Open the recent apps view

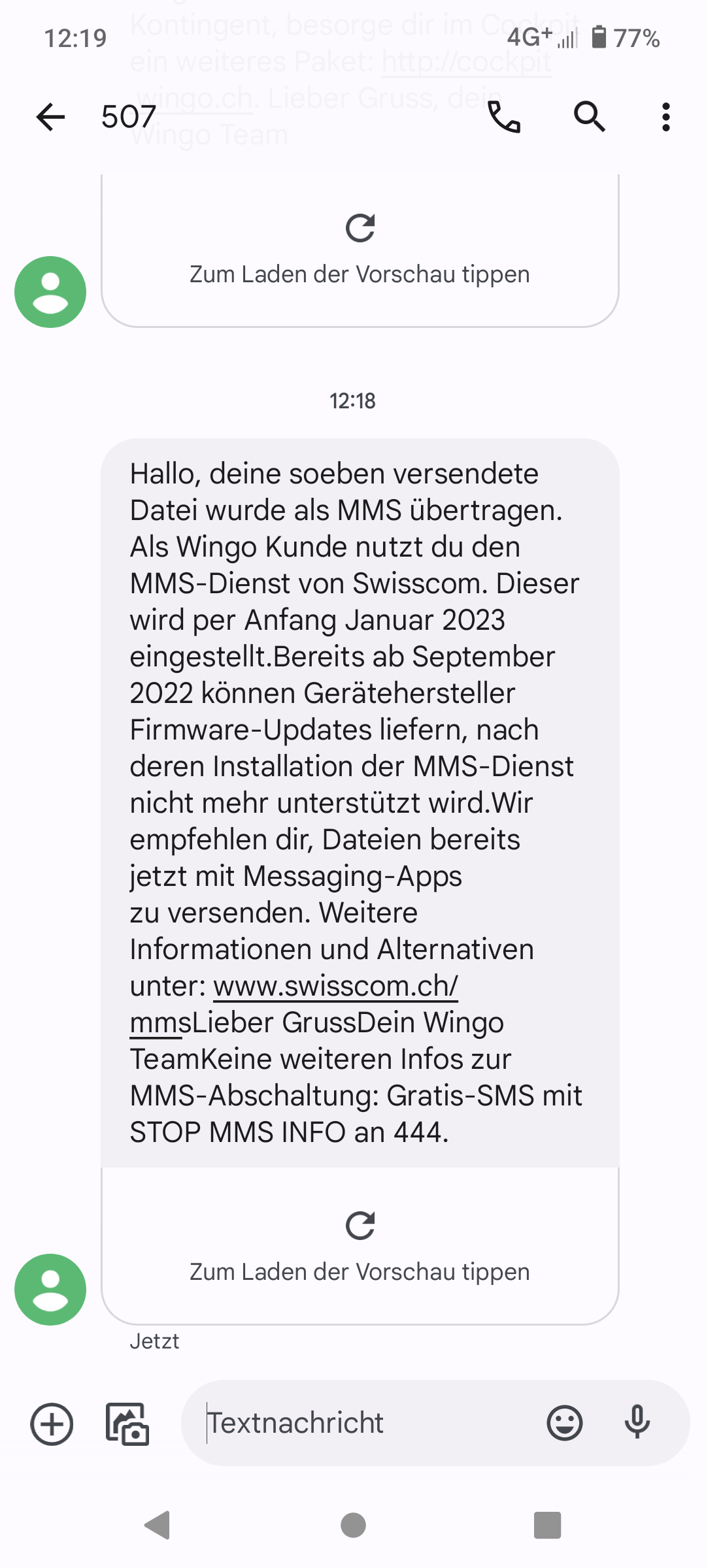pos(547,1526)
